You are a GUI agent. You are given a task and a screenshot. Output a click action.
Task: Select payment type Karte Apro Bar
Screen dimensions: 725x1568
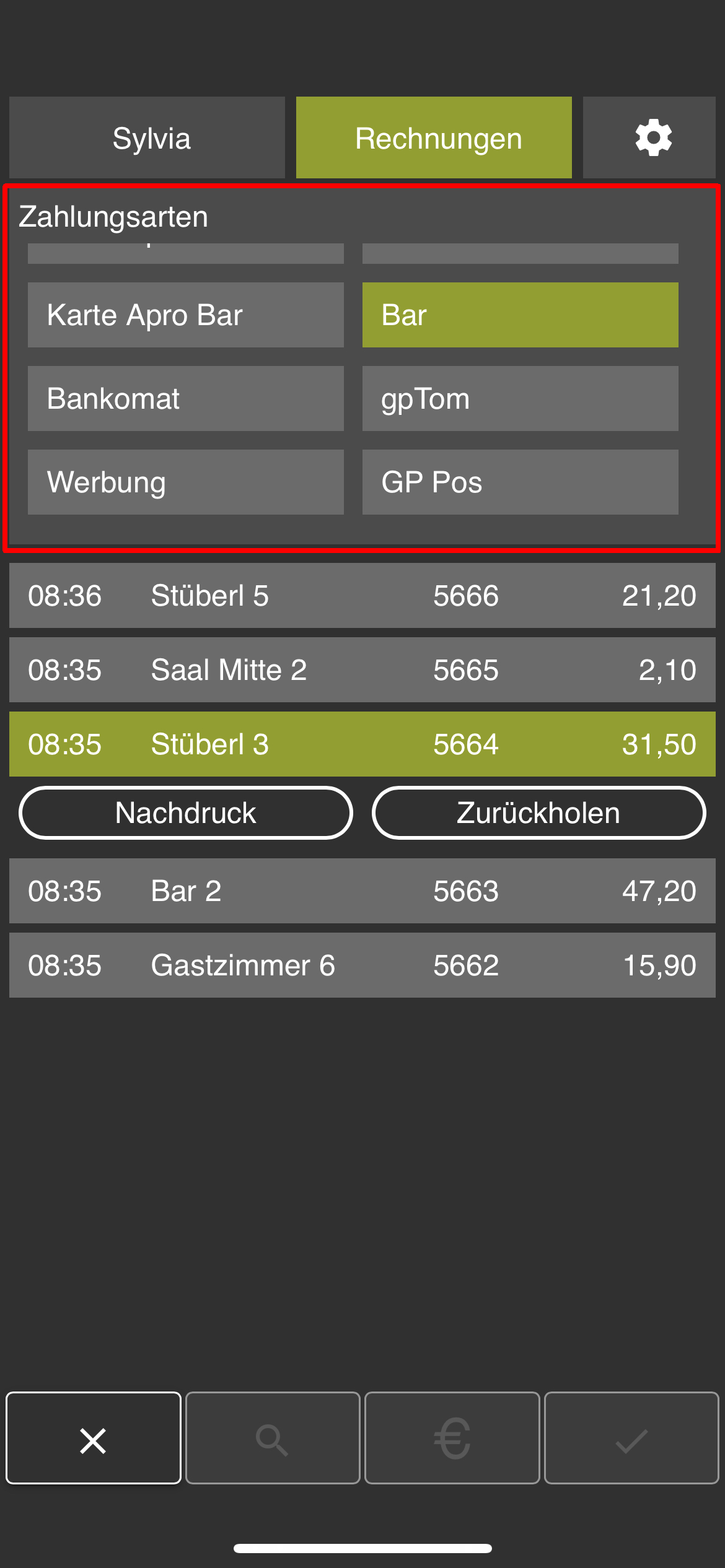[x=186, y=315]
